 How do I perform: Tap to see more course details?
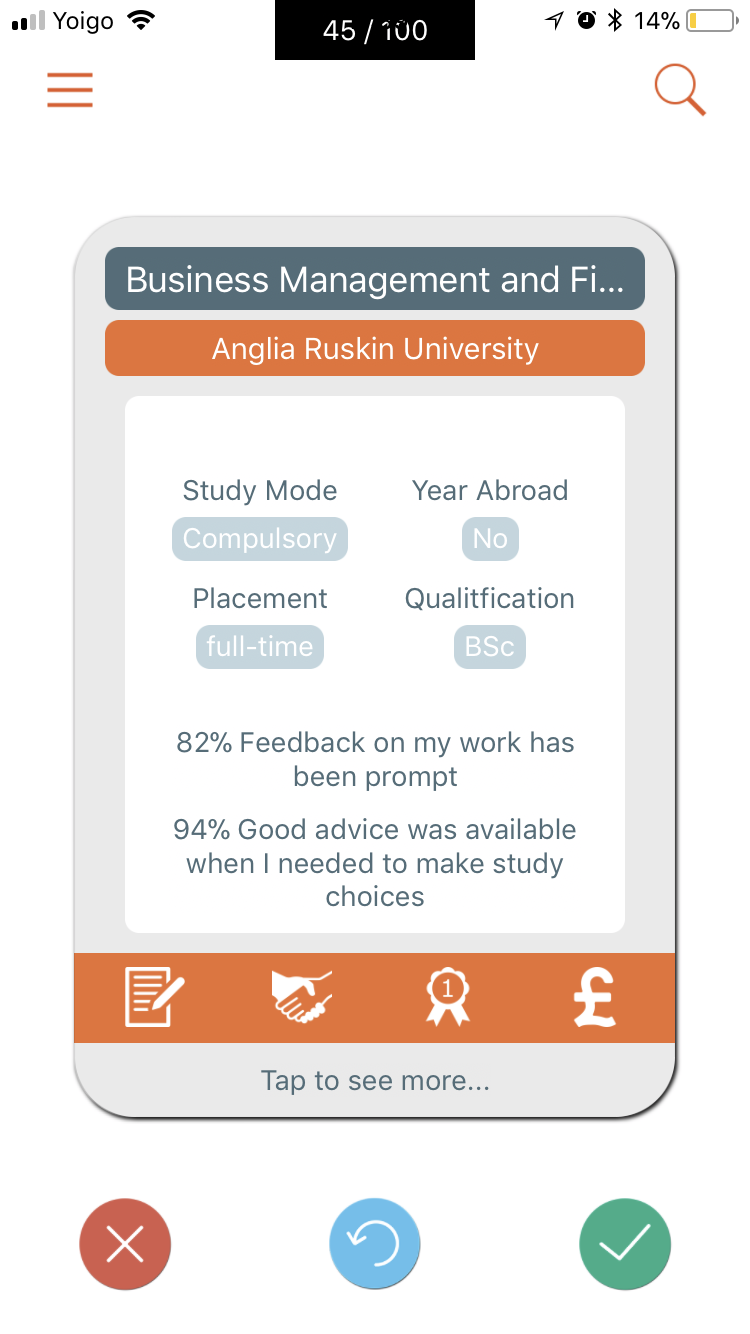[x=375, y=1081]
